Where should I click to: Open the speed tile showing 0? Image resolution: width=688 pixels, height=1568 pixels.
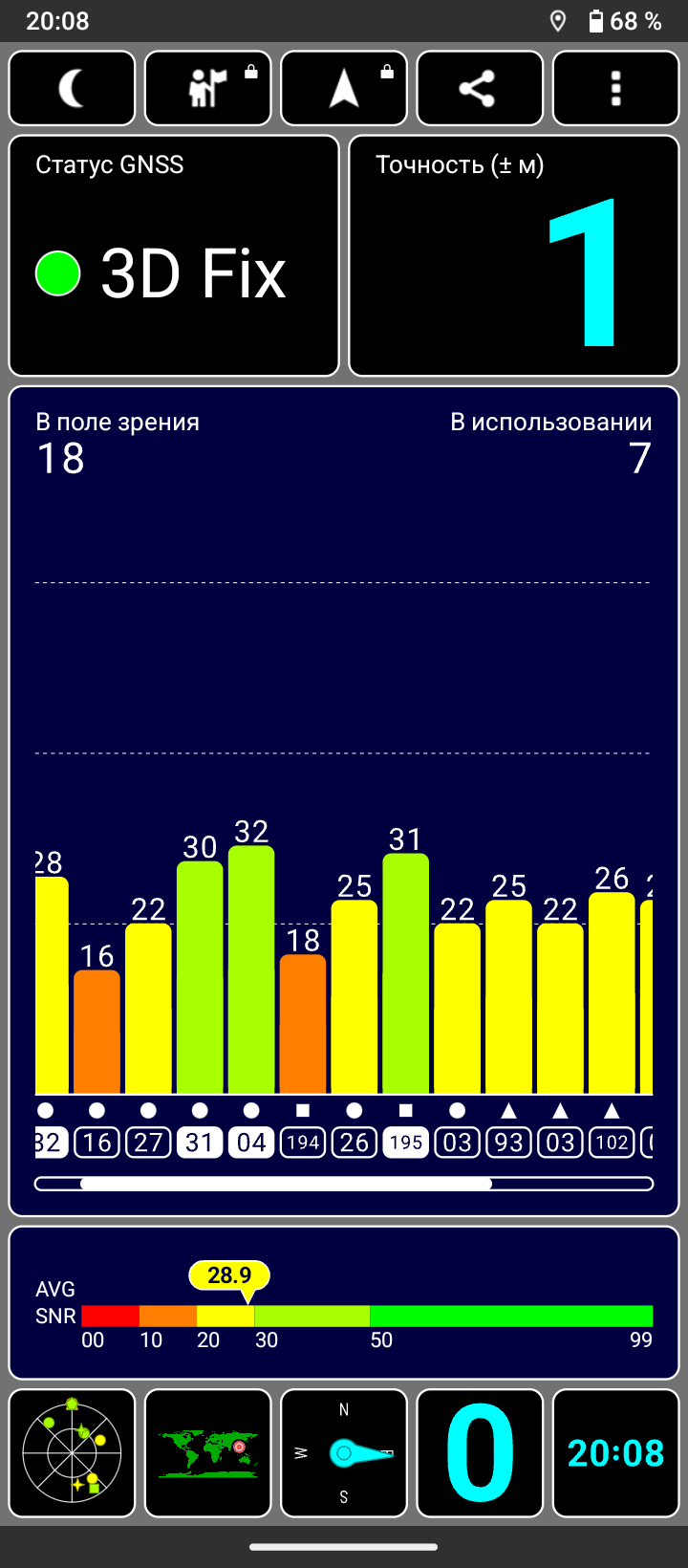(x=480, y=1453)
